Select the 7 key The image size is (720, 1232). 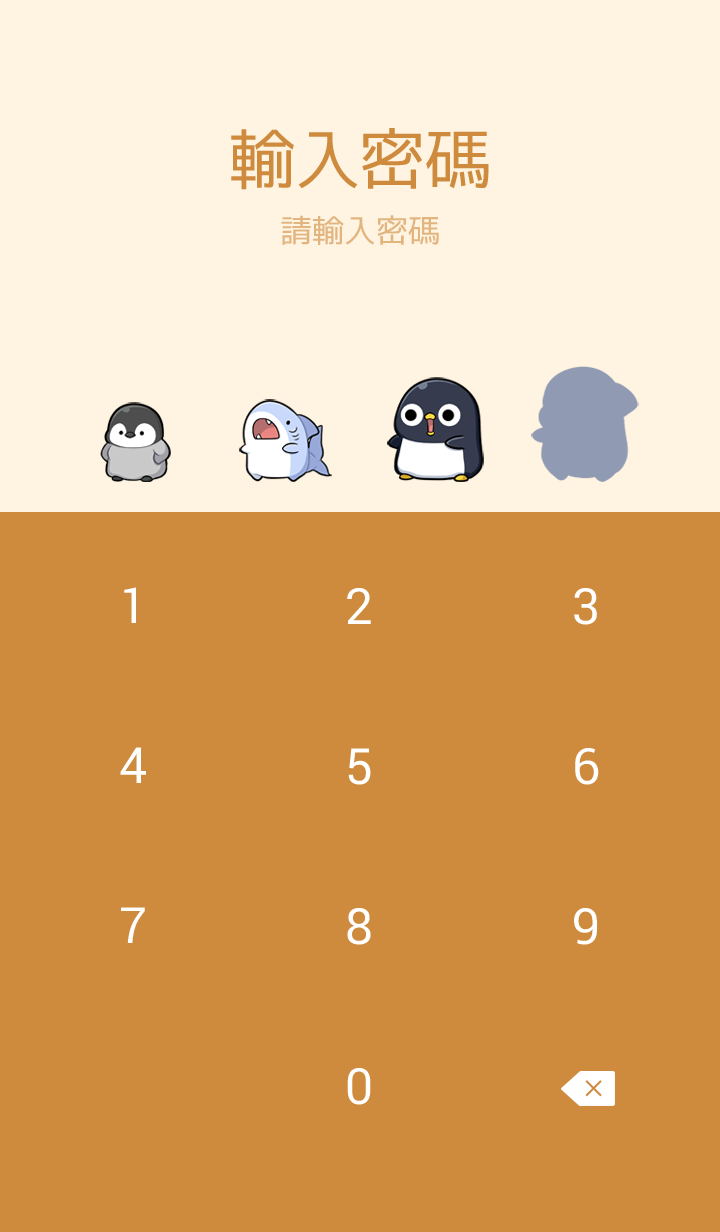pos(132,927)
